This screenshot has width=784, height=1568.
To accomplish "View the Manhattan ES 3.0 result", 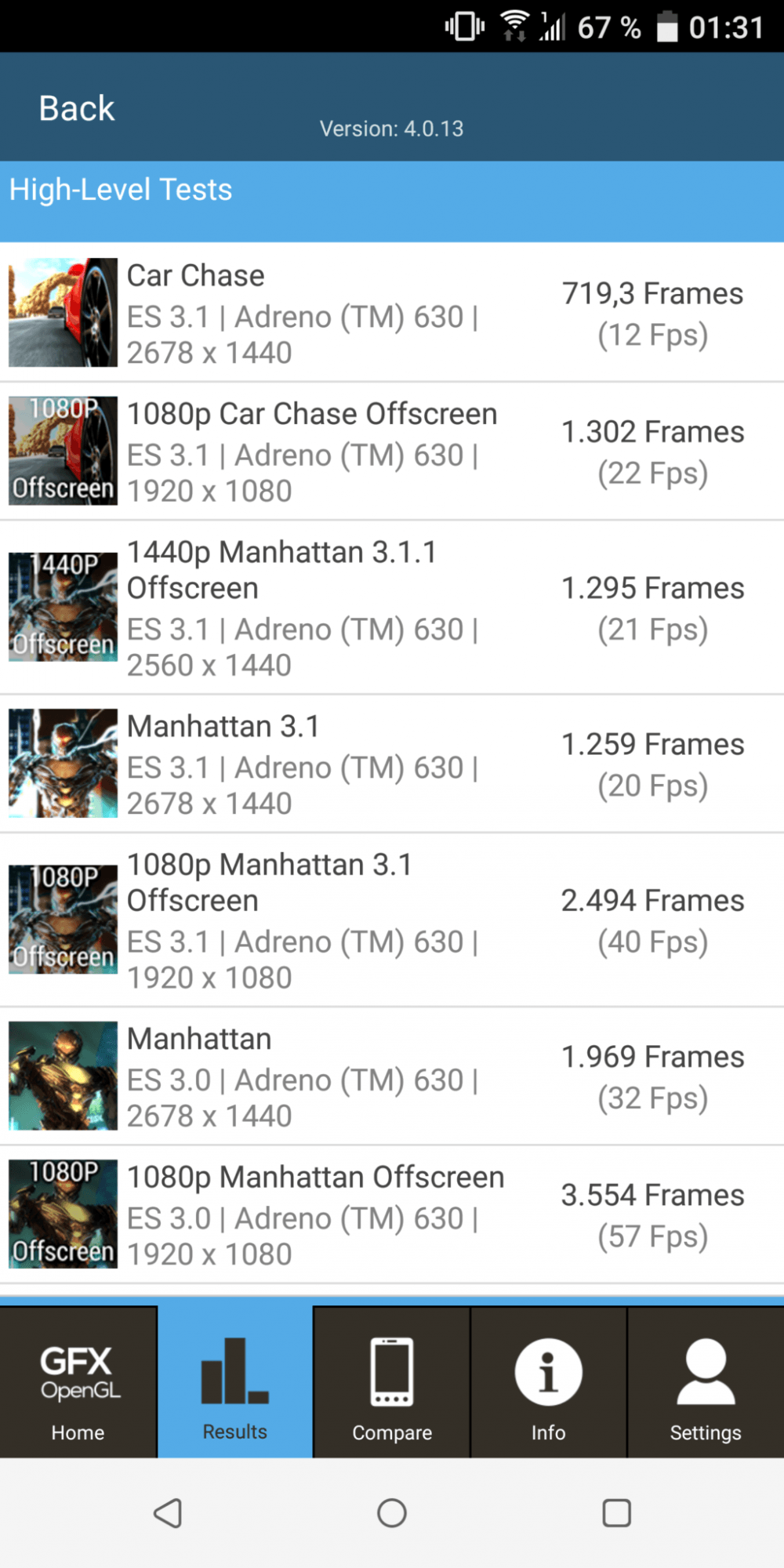I will (x=392, y=1076).
